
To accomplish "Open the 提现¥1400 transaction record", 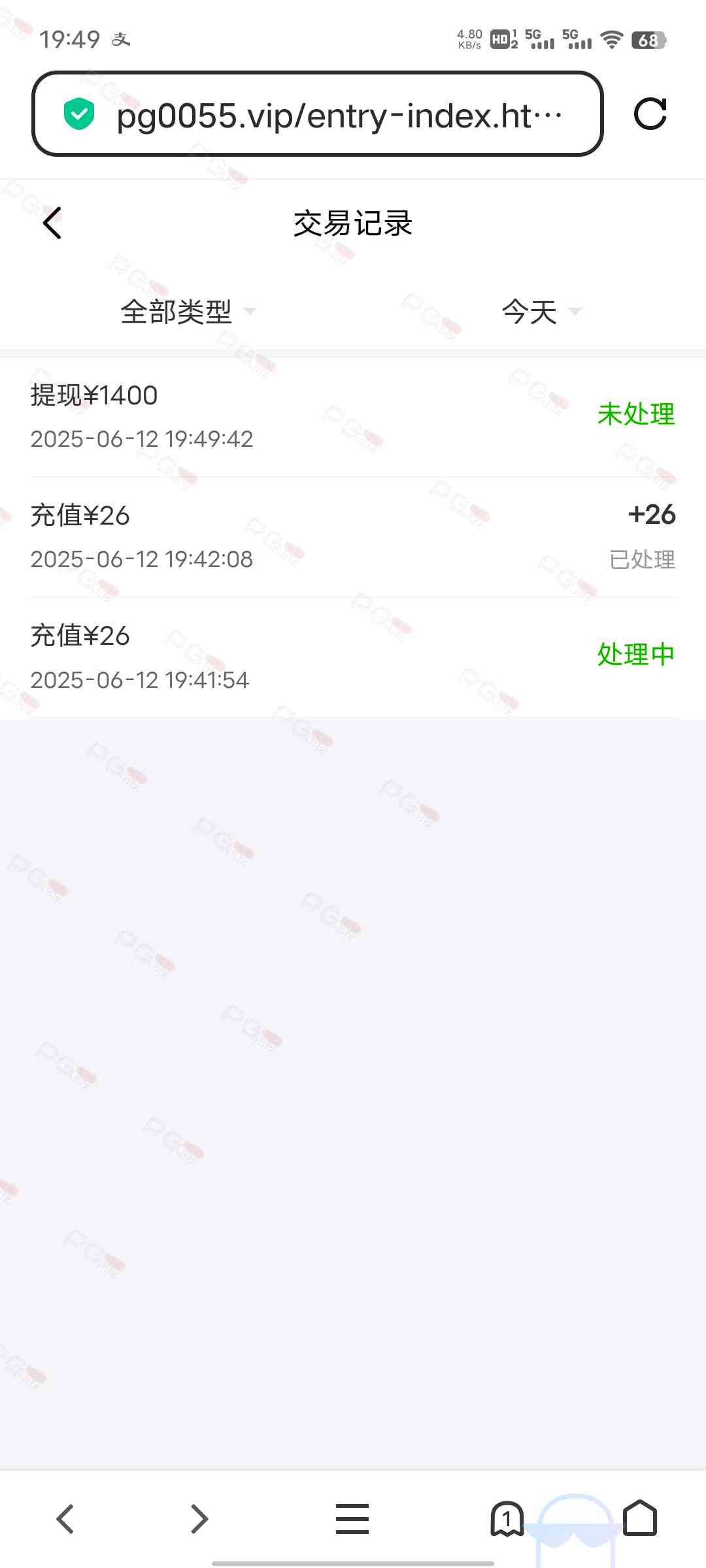I will click(x=353, y=417).
